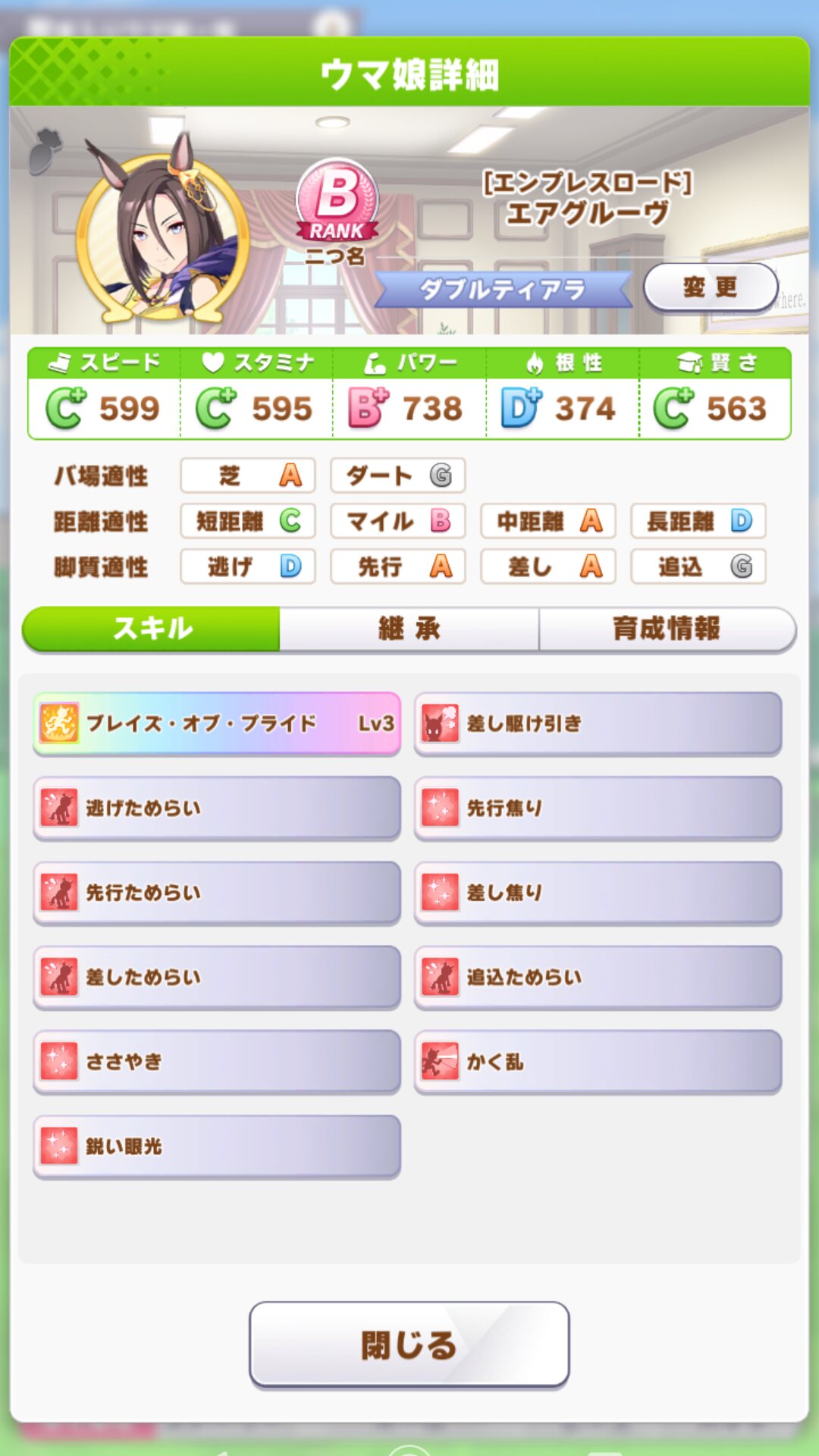Open the ささやき skill description

[x=217, y=1062]
